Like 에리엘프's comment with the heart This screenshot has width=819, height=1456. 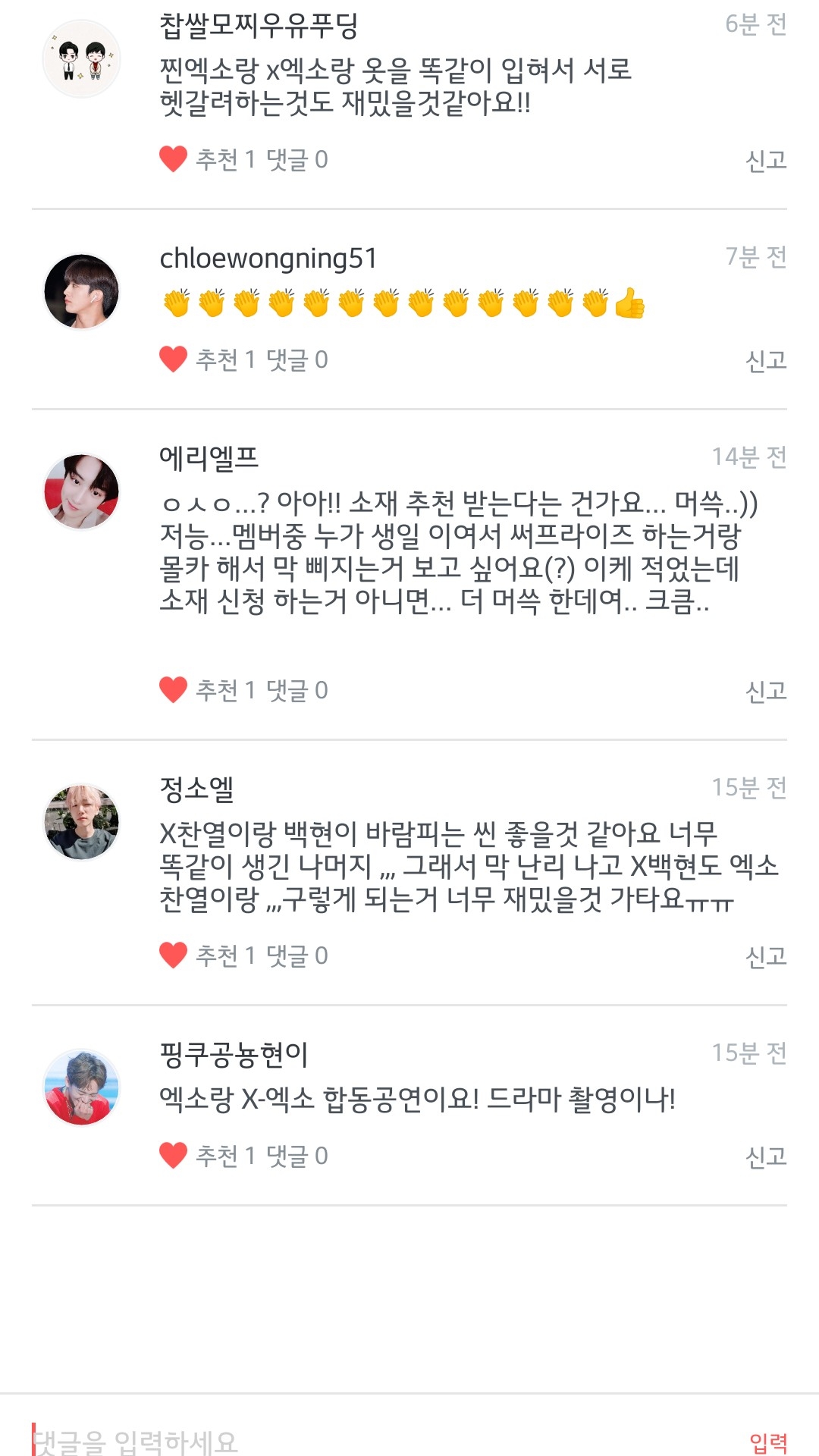click(173, 690)
